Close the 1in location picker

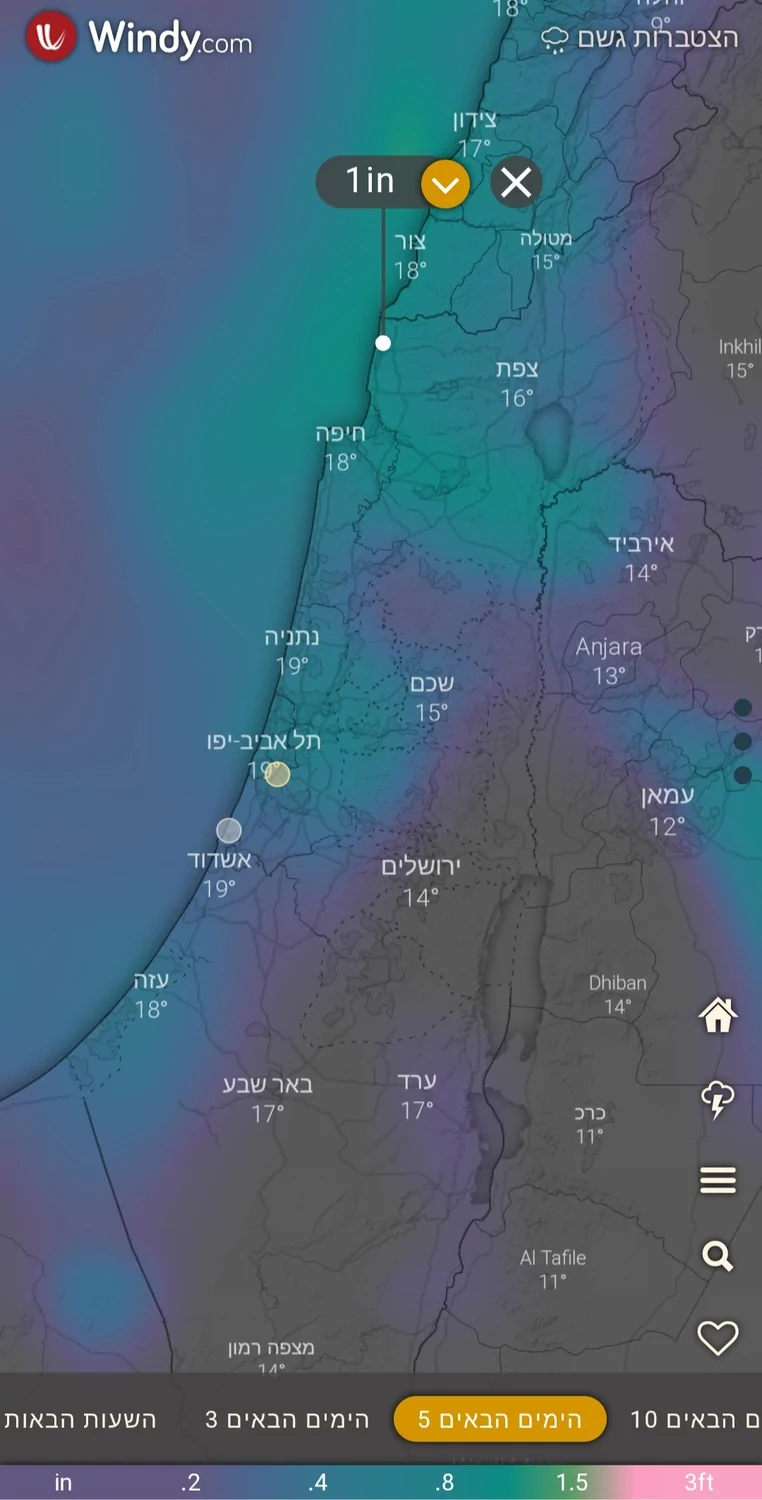516,183
